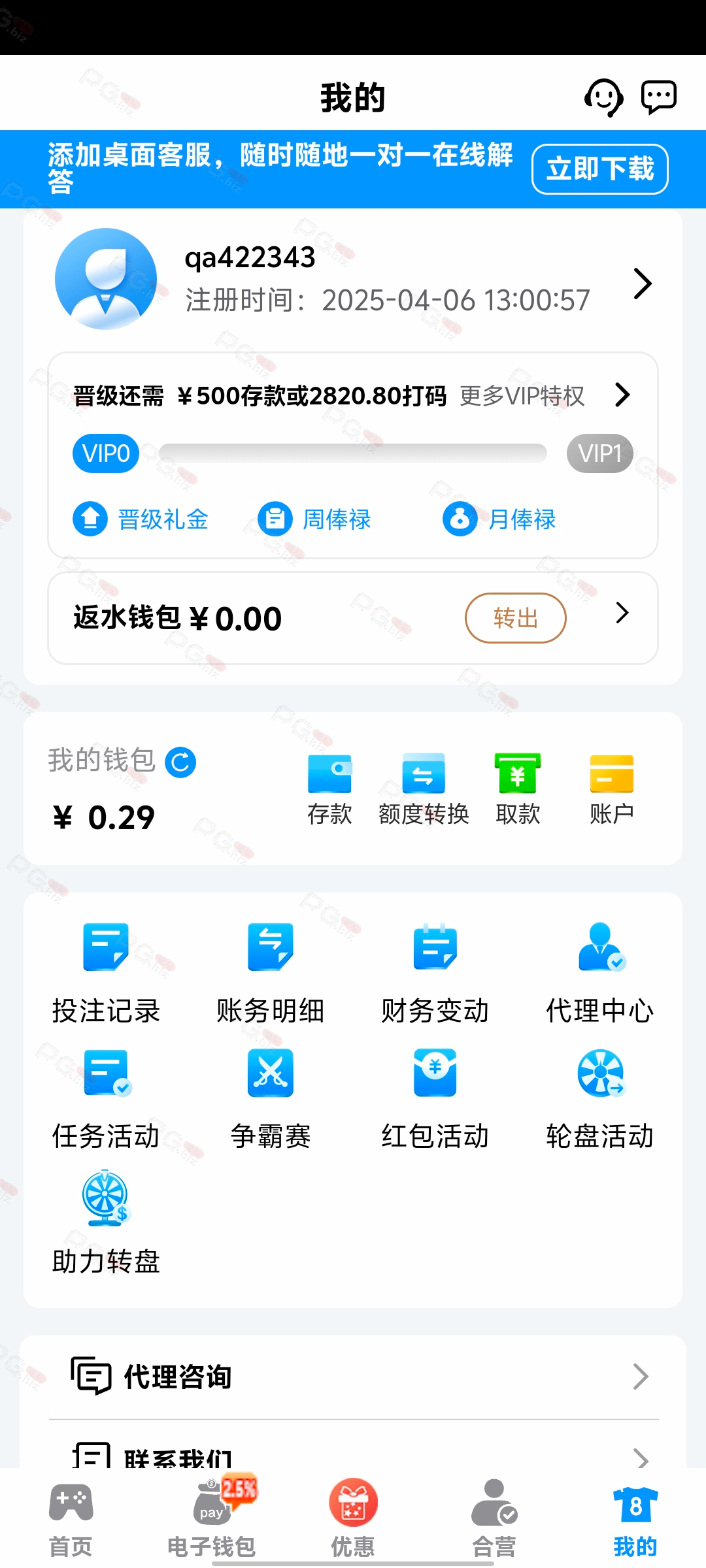
Task: Open 红包活动
Action: coord(435,1099)
